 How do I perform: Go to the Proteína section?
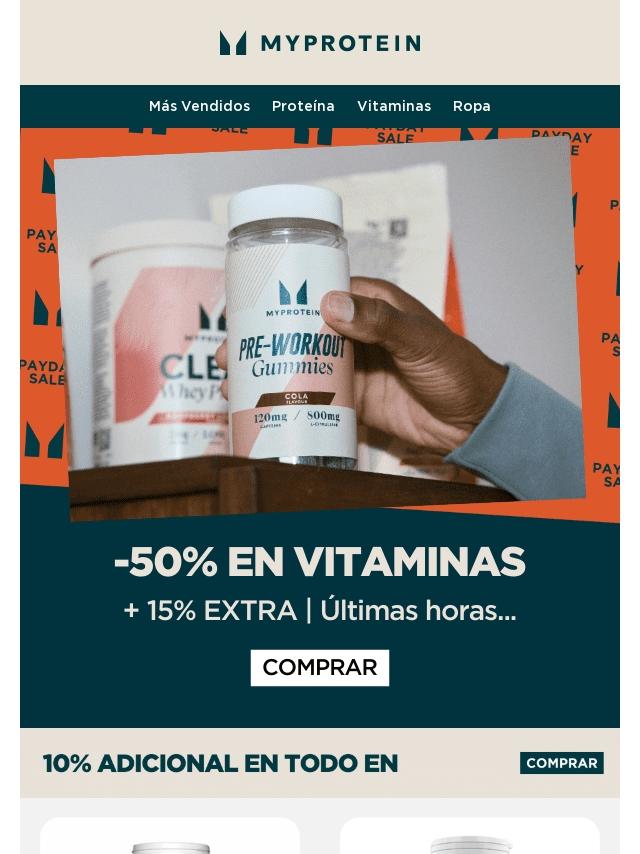[x=303, y=106]
